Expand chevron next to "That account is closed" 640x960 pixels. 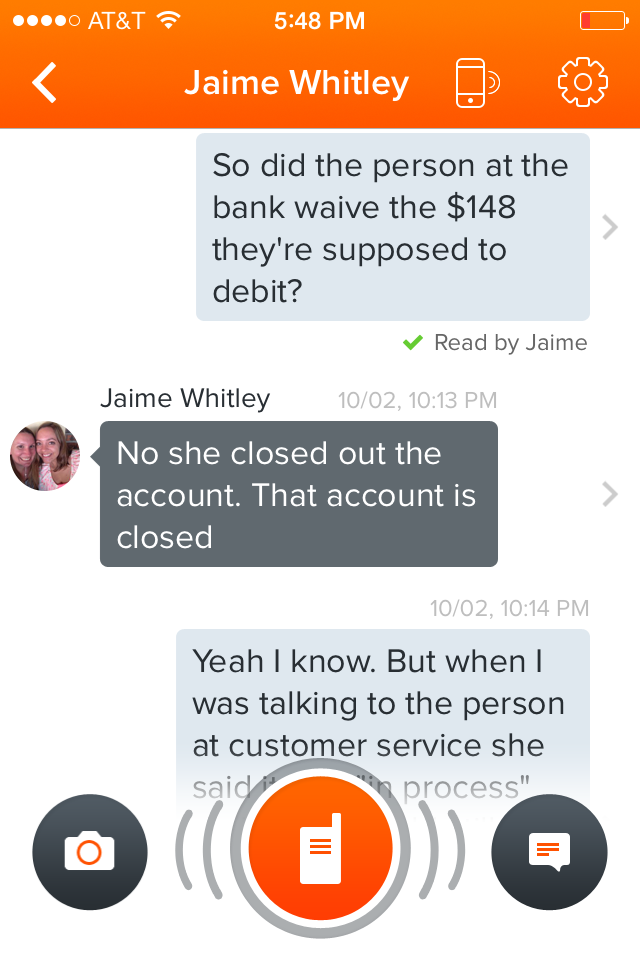pyautogui.click(x=610, y=494)
